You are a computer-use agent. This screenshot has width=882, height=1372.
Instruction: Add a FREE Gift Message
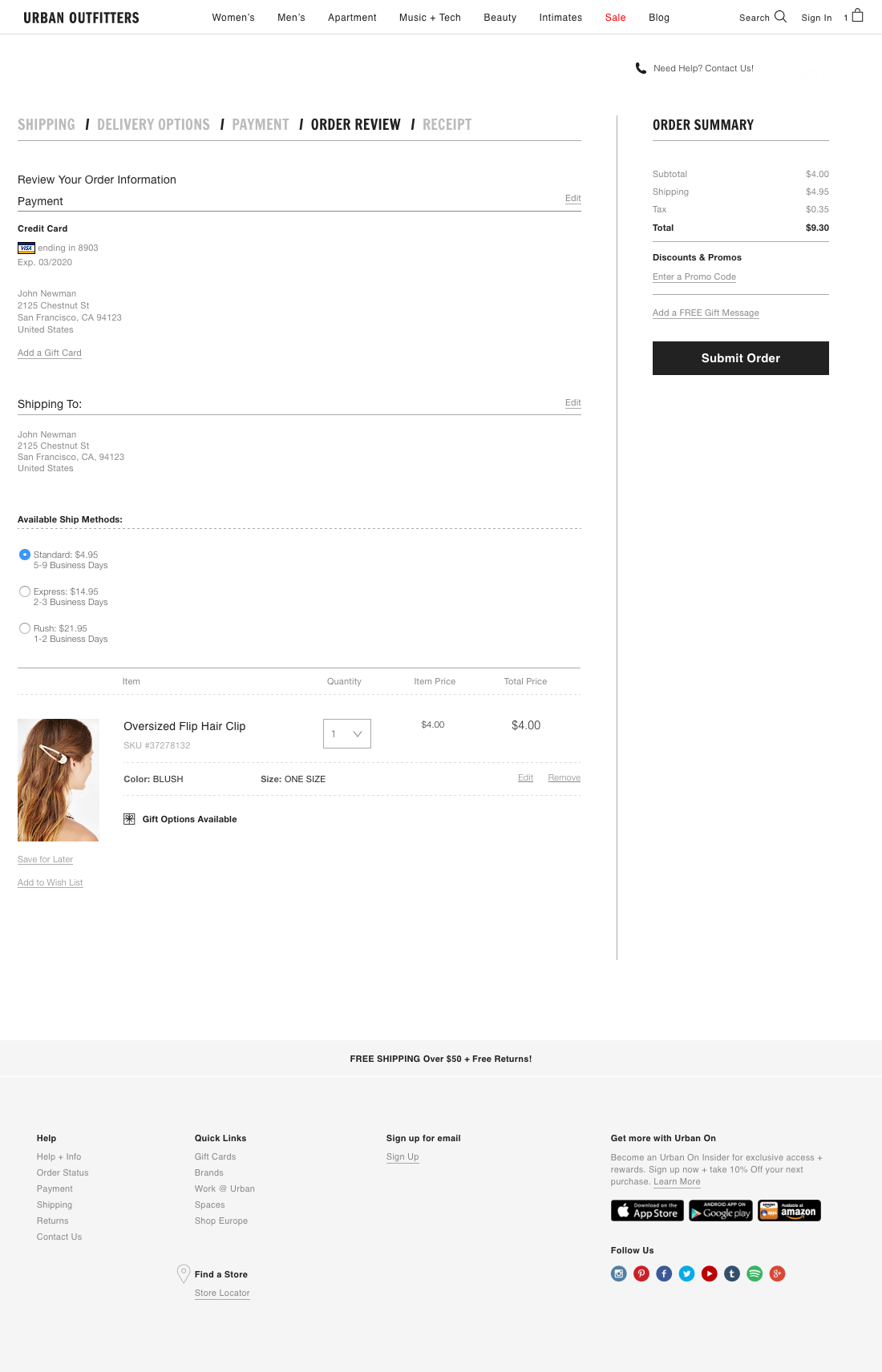point(706,313)
